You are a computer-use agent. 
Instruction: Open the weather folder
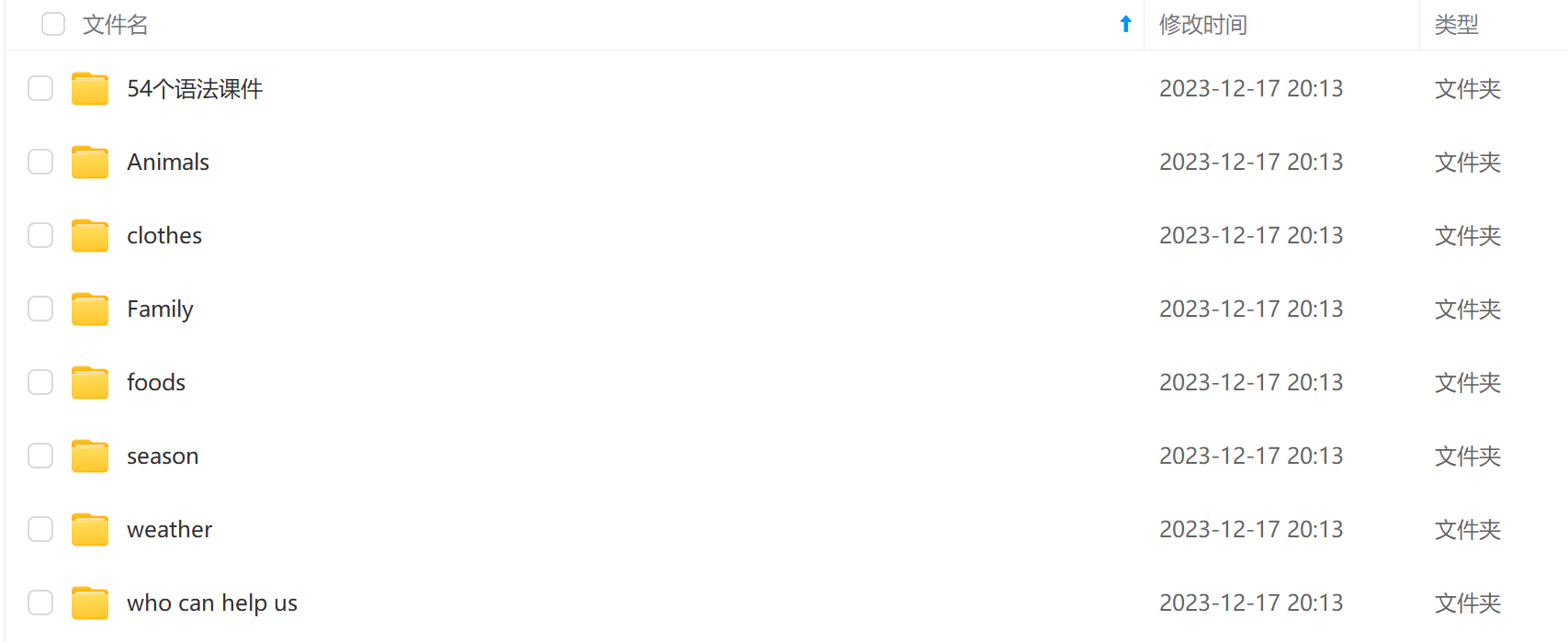[x=169, y=530]
